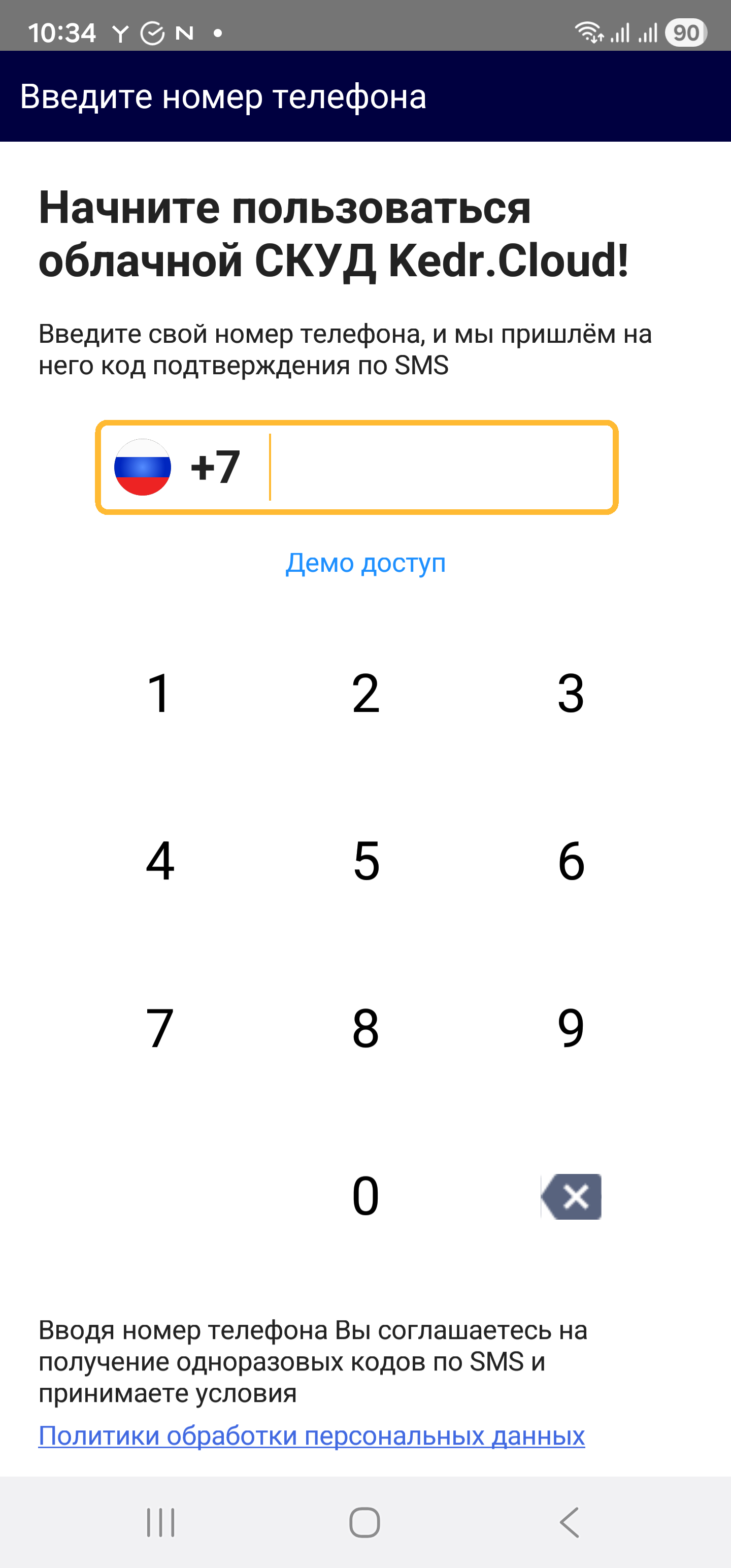Enter digit 6 on the keypad
Screen dimensions: 731x1568
click(571, 861)
